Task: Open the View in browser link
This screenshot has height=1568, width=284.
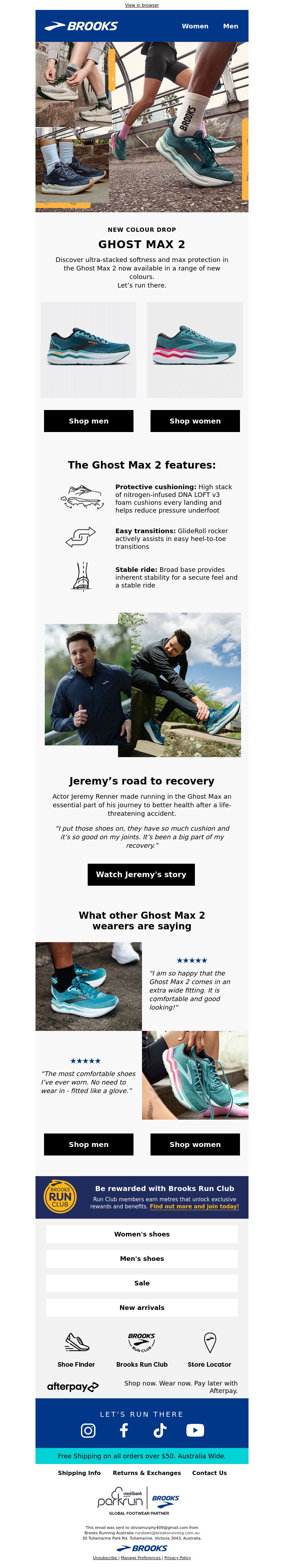Action: [142, 5]
